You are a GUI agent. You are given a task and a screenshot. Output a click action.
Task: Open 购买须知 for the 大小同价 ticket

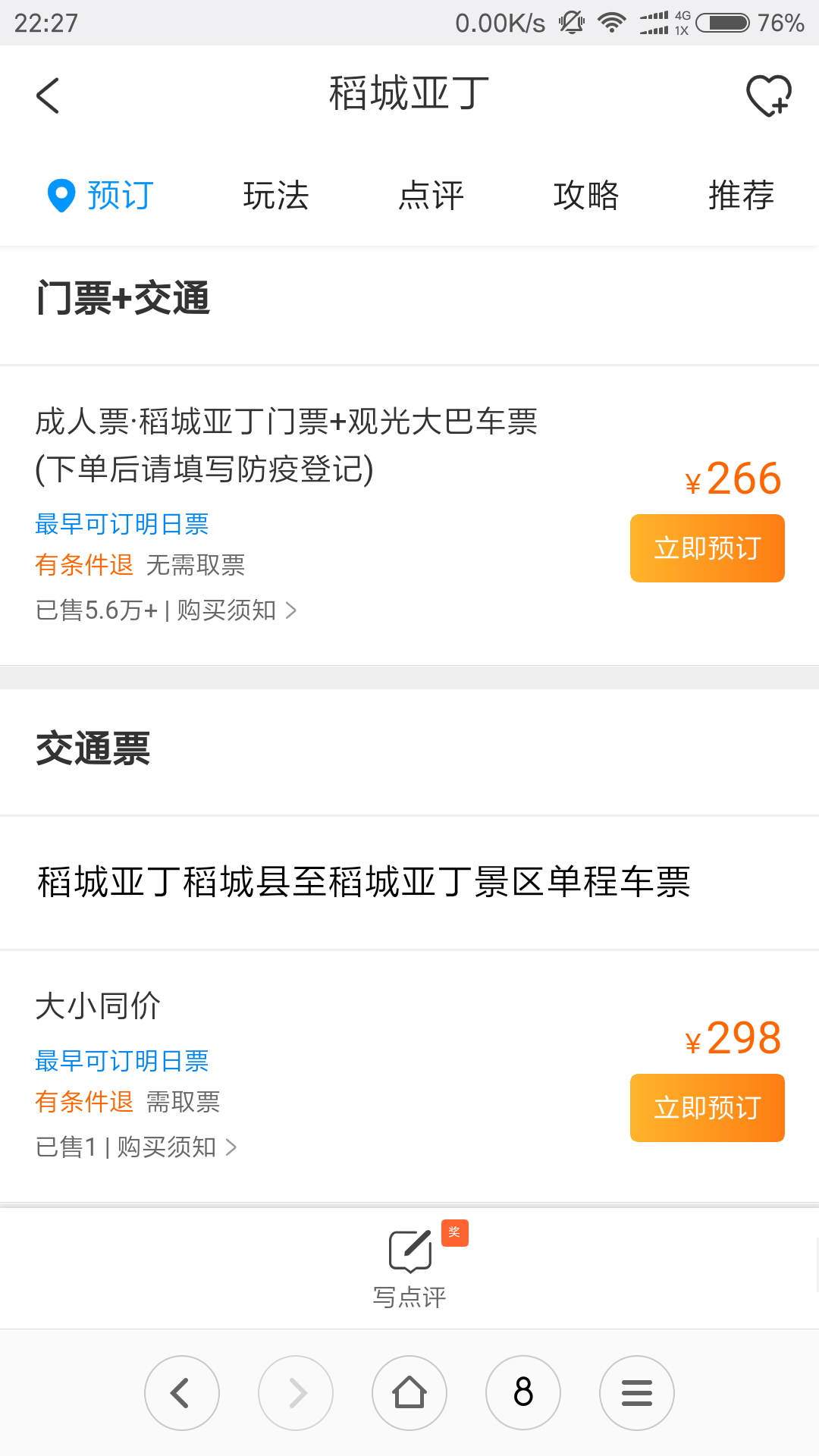177,1147
